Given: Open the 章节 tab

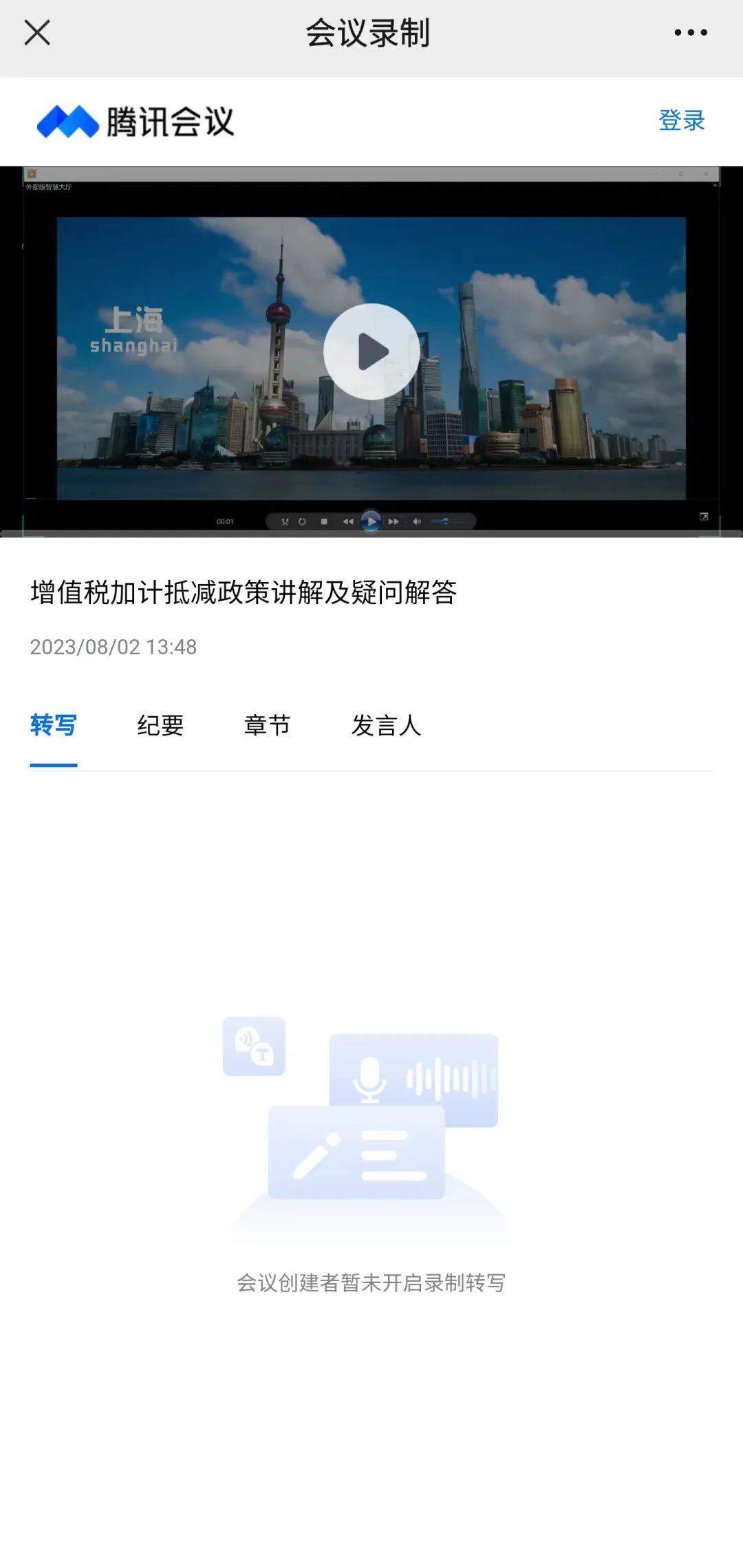Looking at the screenshot, I should (268, 725).
